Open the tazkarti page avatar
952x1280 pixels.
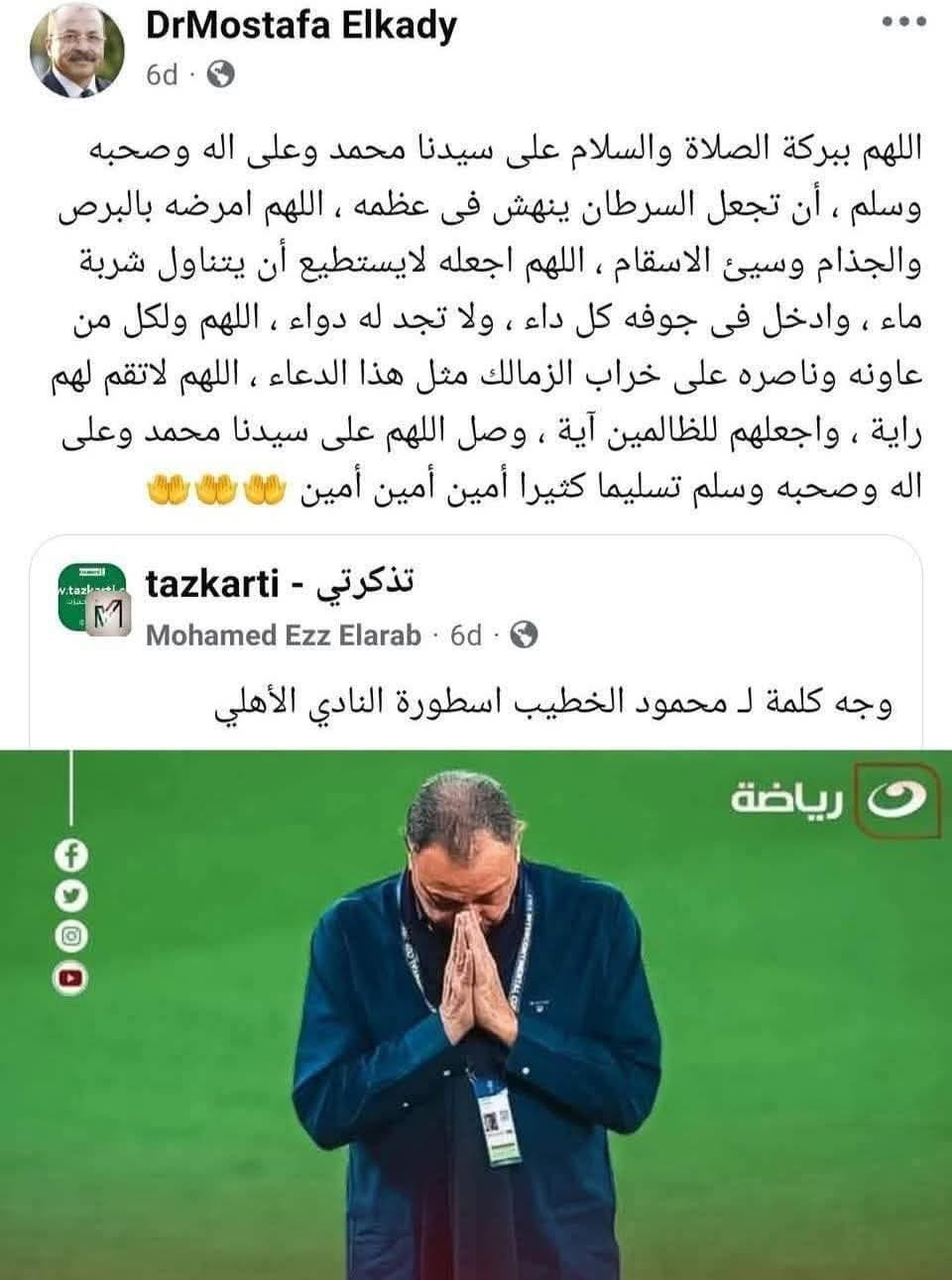coord(91,598)
